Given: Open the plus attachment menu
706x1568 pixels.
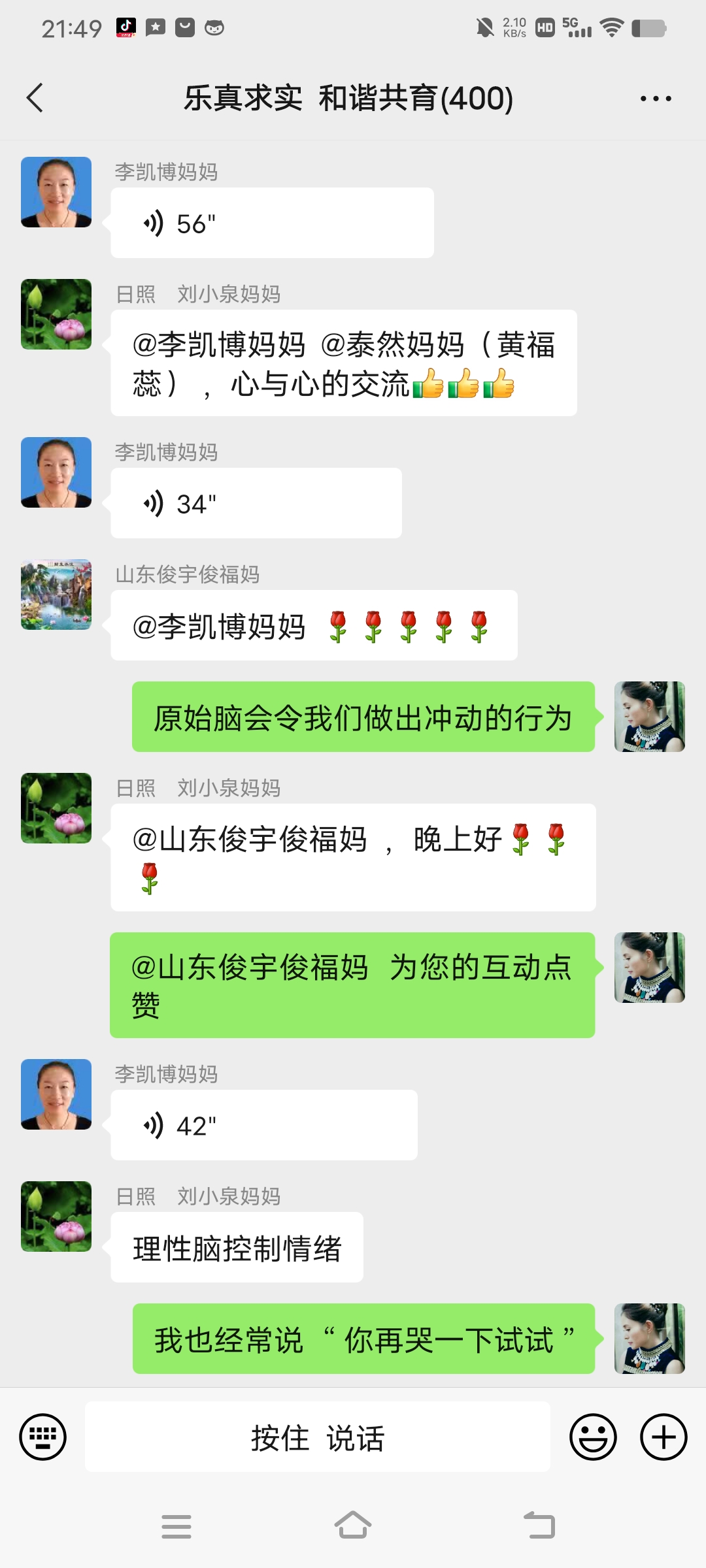Looking at the screenshot, I should pyautogui.click(x=664, y=1438).
